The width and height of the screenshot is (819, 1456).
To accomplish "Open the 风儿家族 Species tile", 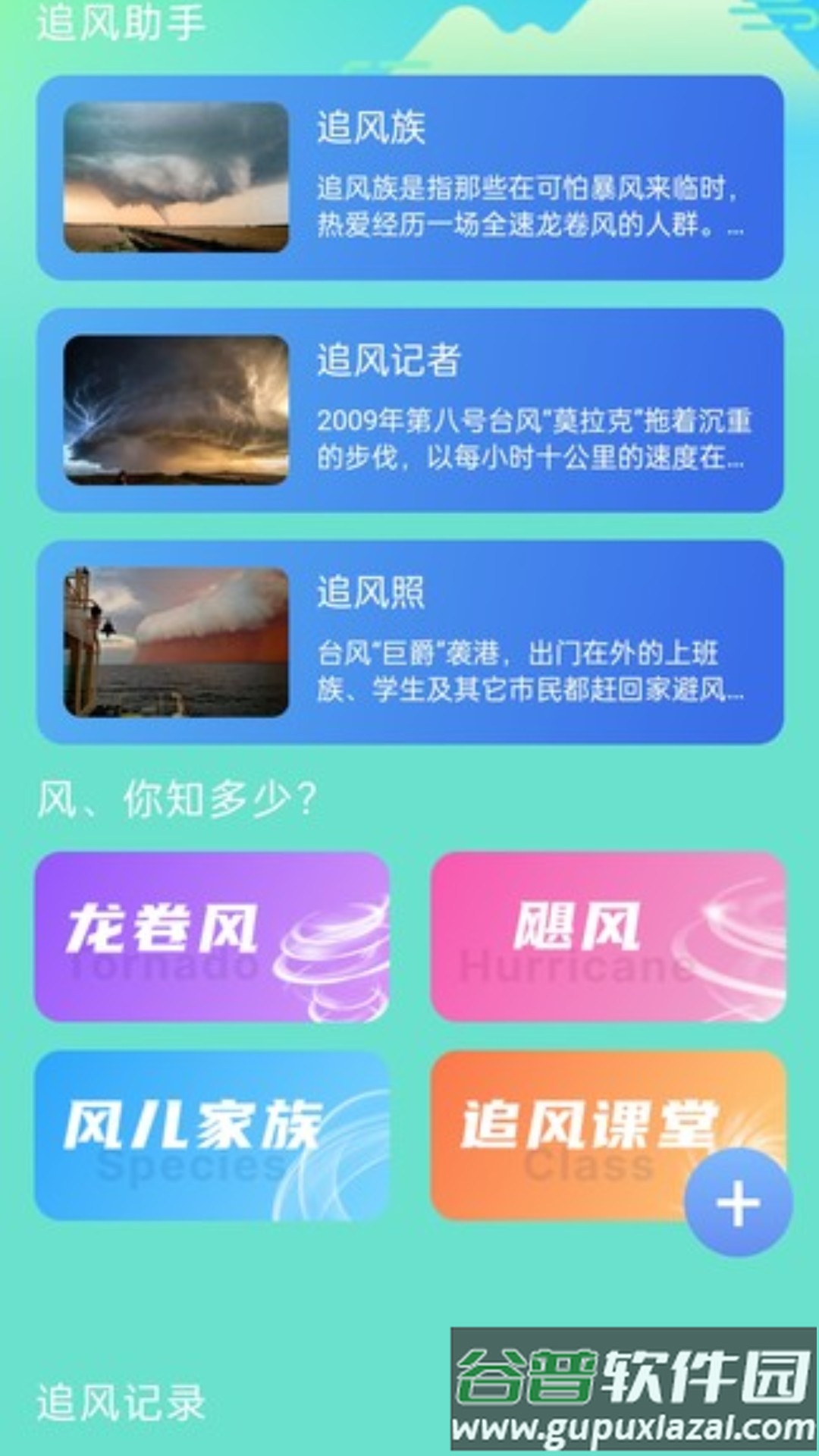I will [212, 1135].
